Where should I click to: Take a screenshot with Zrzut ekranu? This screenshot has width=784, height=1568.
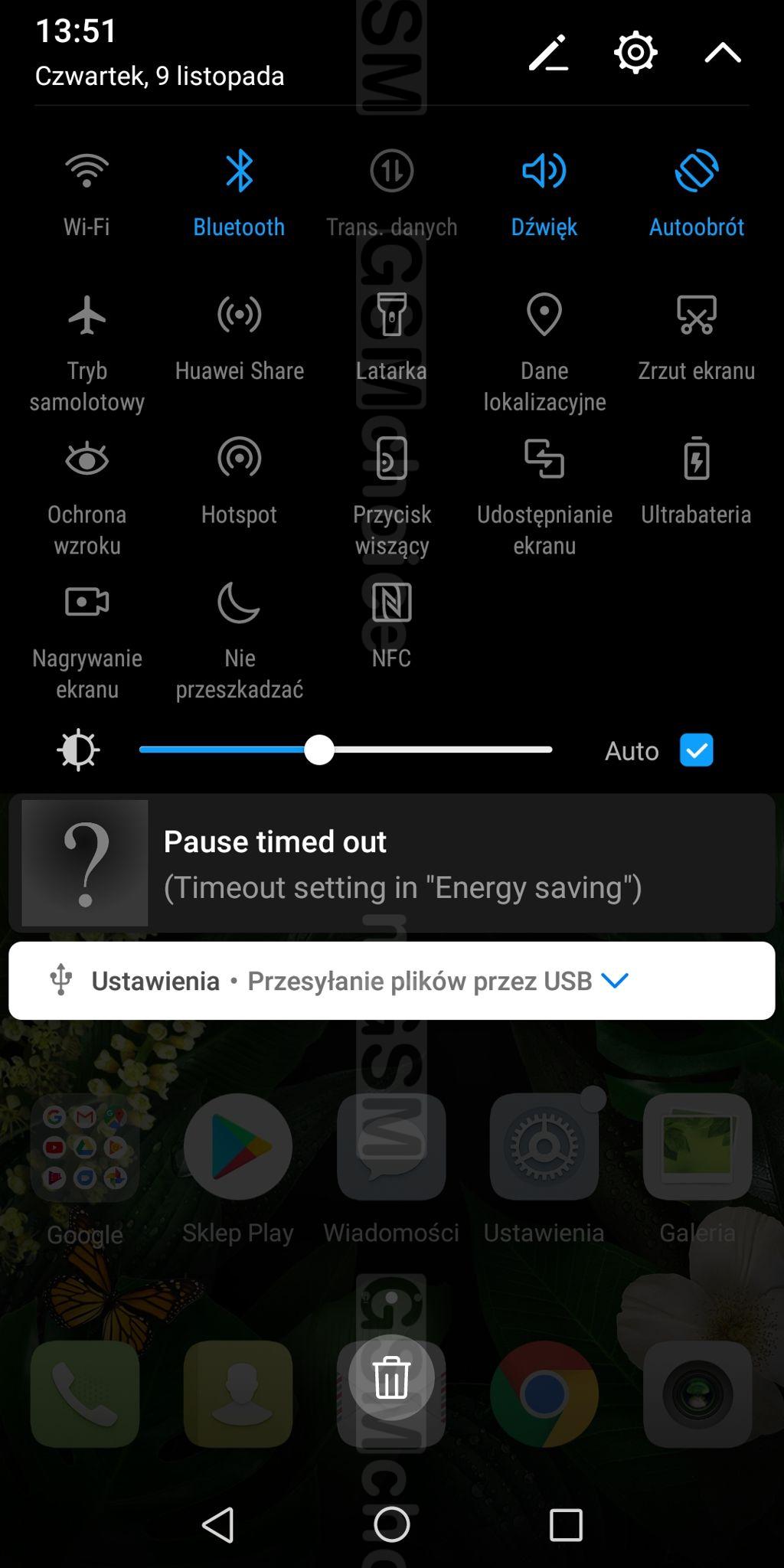(x=696, y=315)
